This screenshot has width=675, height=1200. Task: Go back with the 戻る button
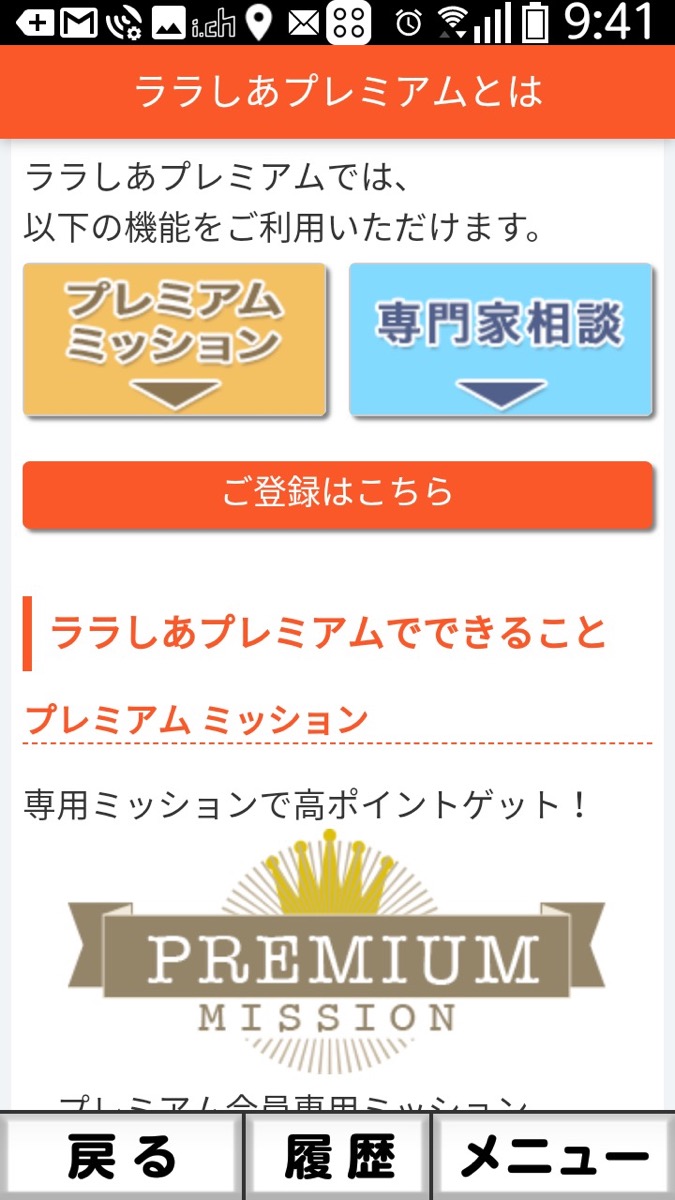[121, 1158]
